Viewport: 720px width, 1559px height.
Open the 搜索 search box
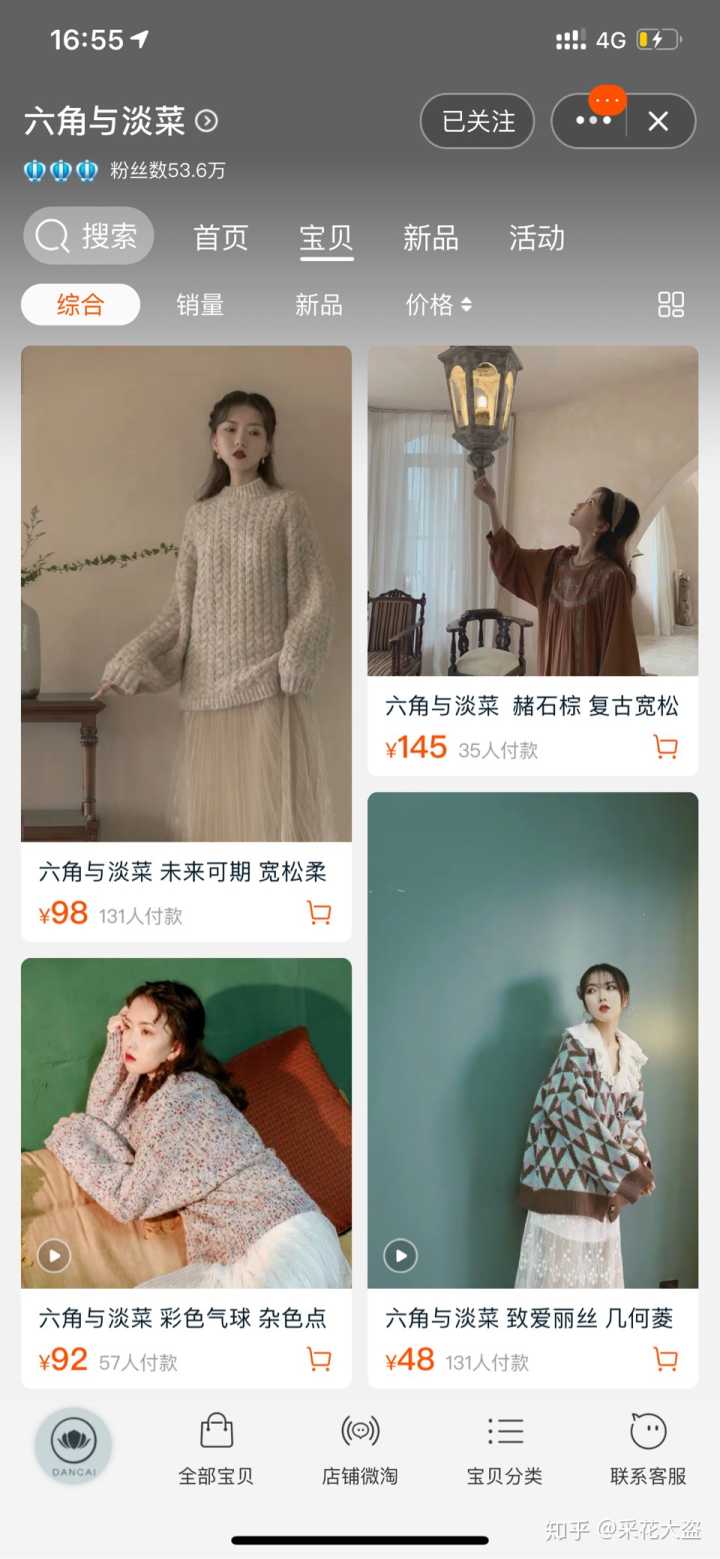tap(88, 236)
